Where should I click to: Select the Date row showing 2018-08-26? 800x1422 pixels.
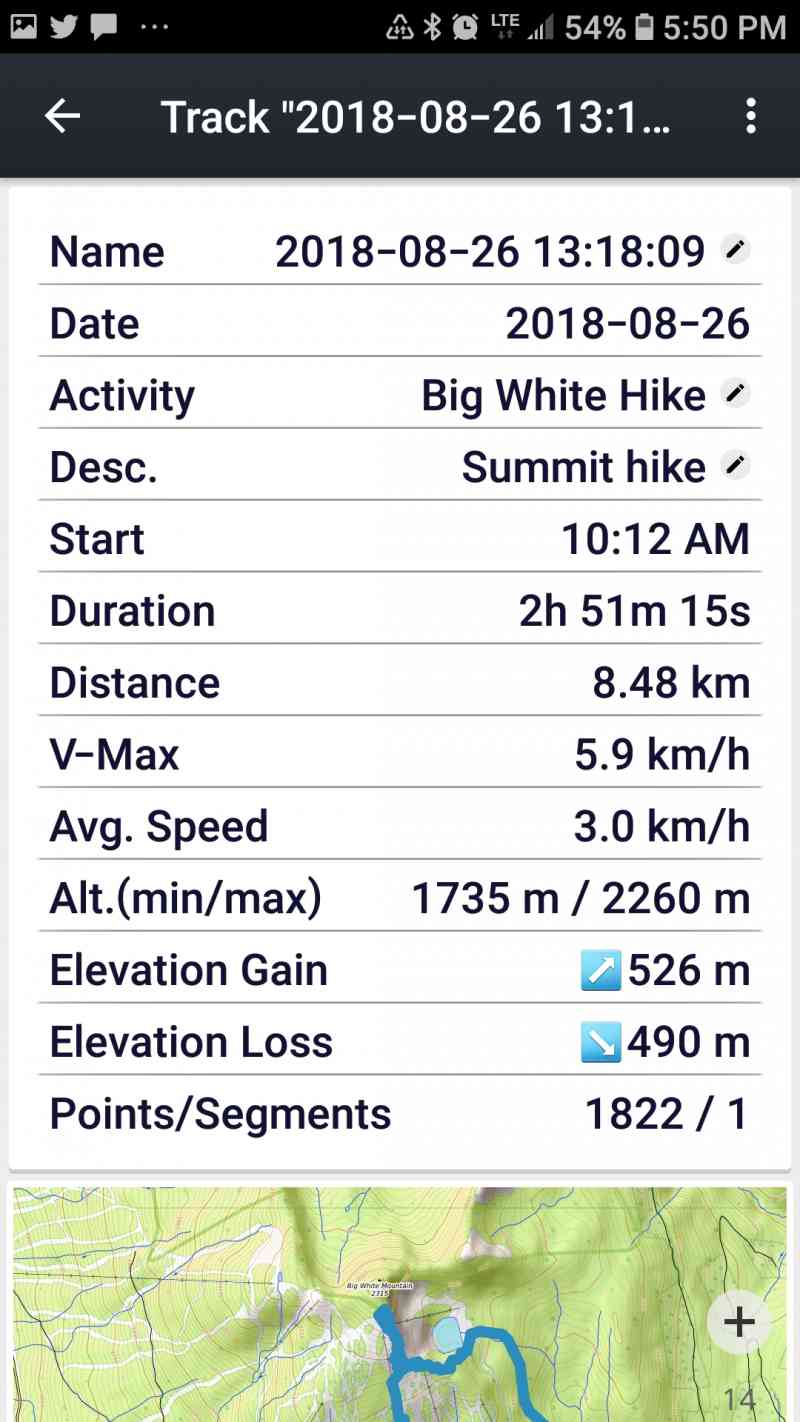tap(628, 322)
